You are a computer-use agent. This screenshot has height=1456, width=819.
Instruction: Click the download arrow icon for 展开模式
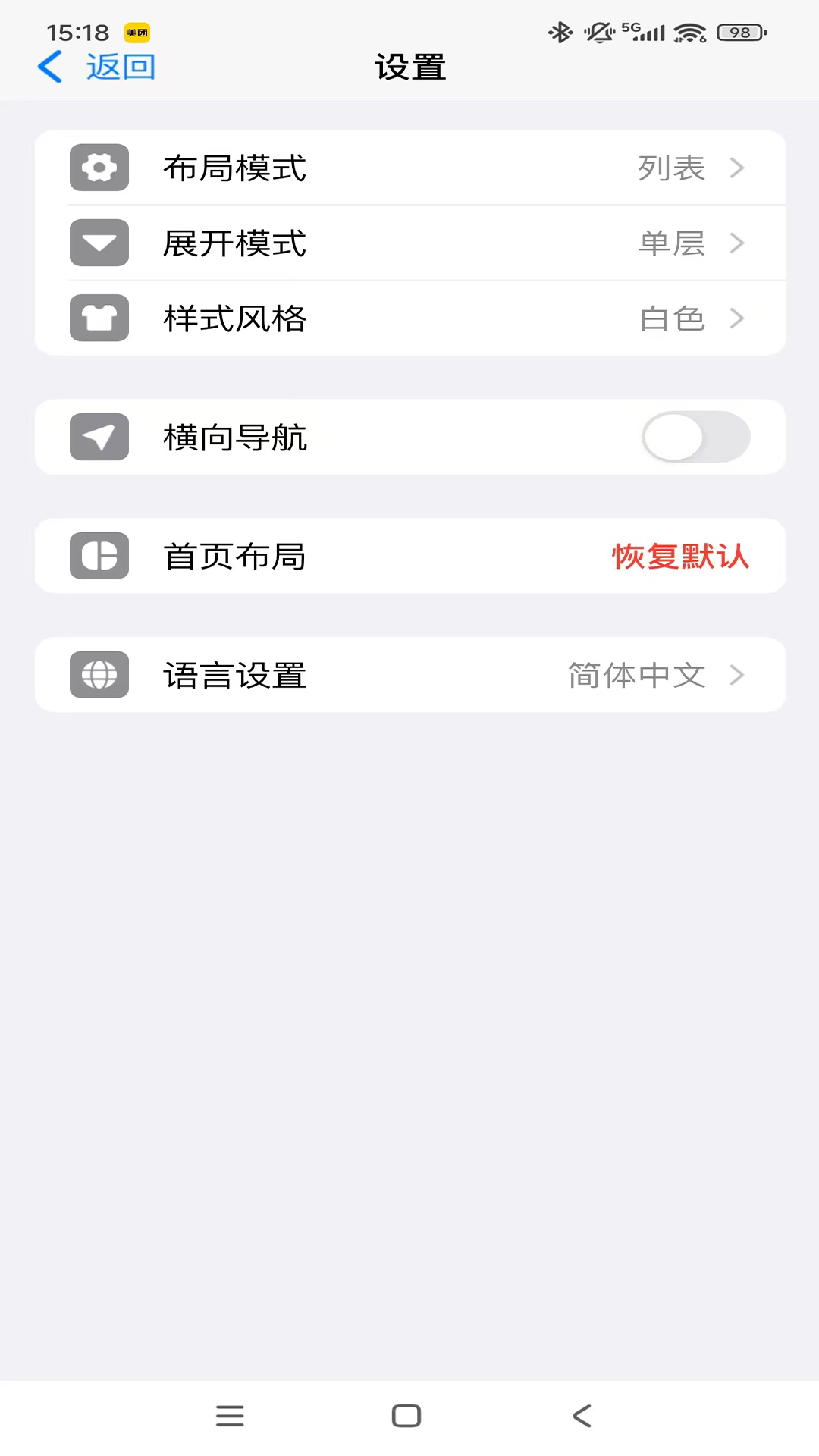click(99, 243)
